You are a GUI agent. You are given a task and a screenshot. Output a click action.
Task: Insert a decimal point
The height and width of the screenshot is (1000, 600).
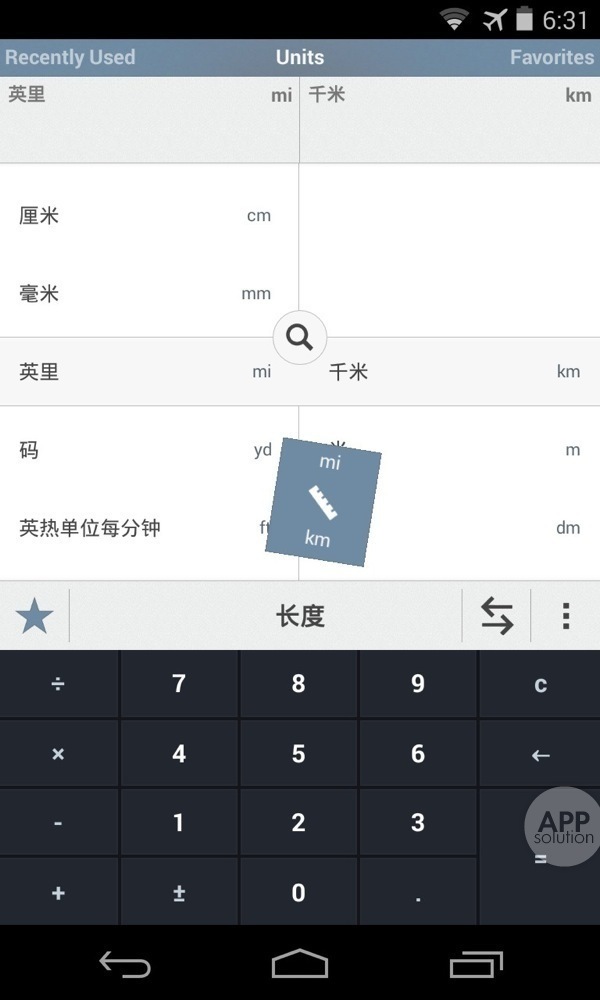(418, 893)
